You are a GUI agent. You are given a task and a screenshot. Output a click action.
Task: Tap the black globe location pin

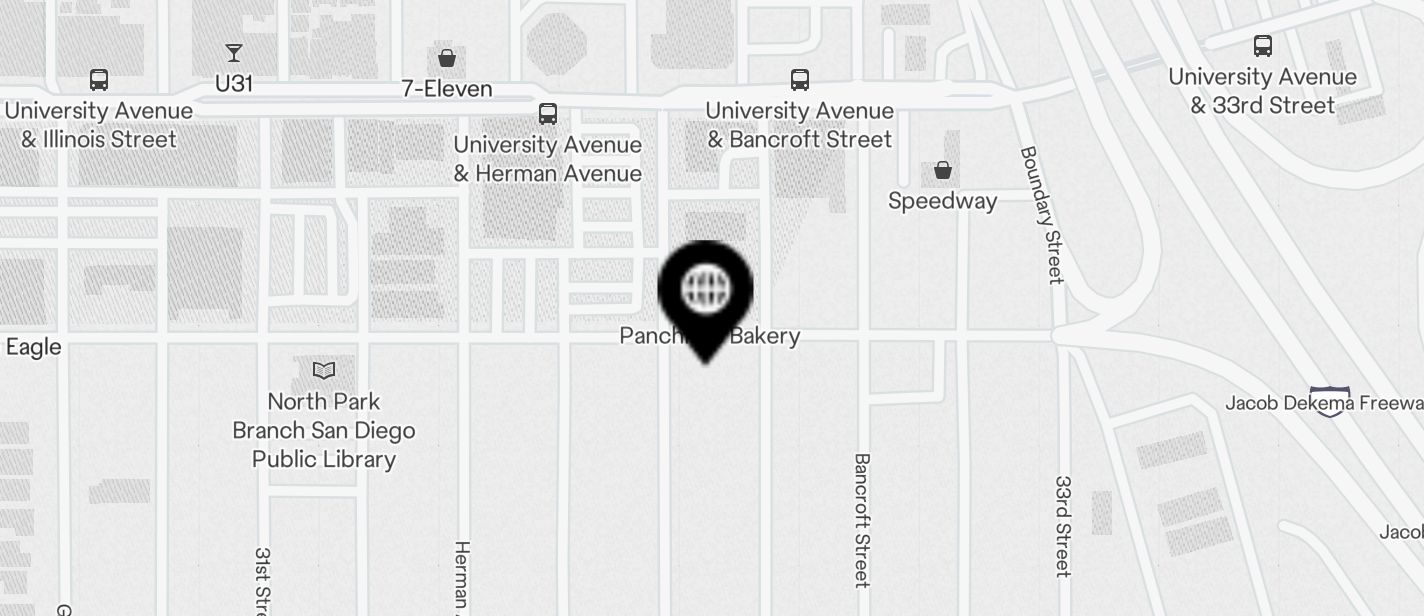pos(705,290)
